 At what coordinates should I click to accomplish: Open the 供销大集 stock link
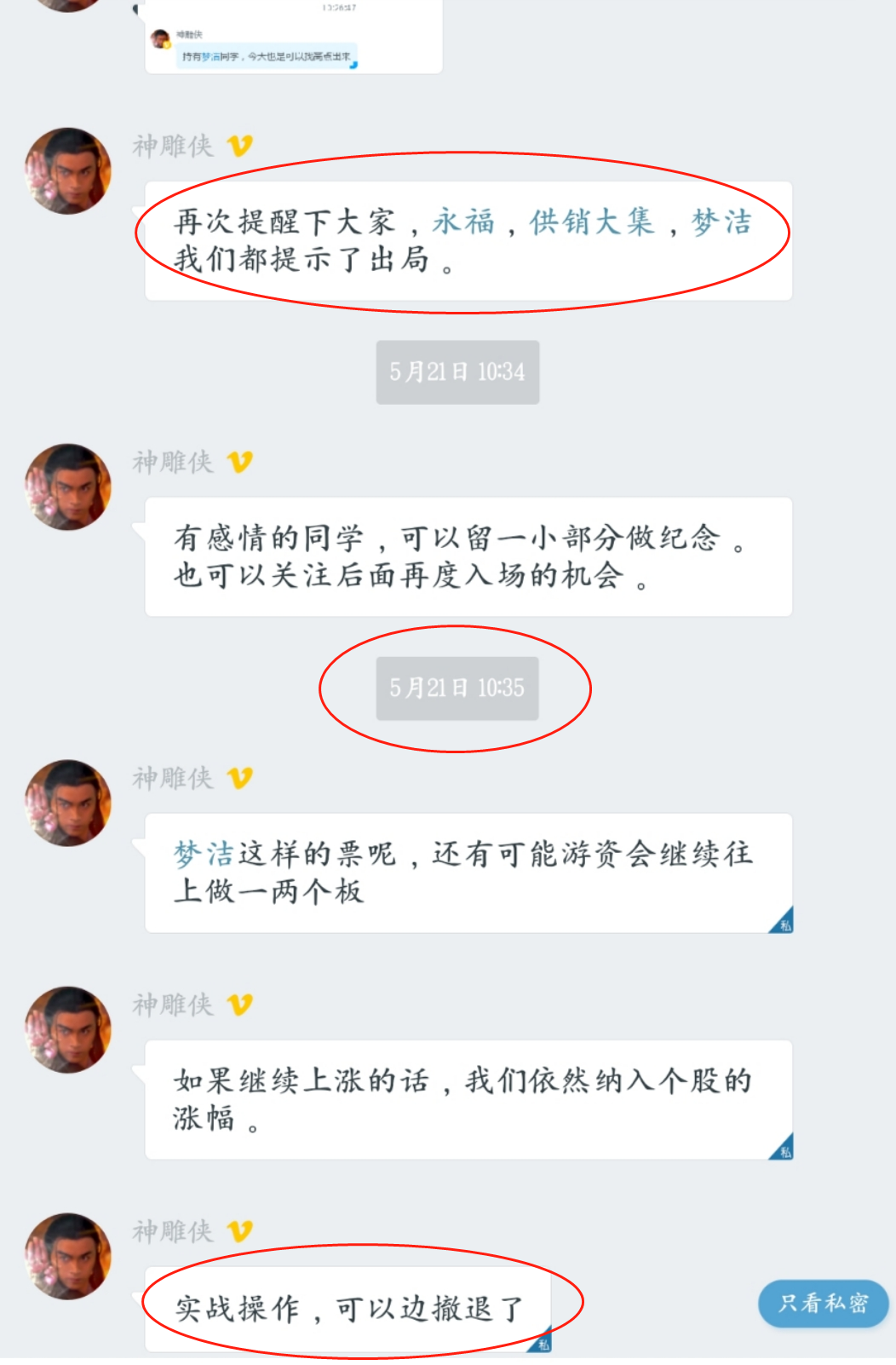(x=591, y=222)
